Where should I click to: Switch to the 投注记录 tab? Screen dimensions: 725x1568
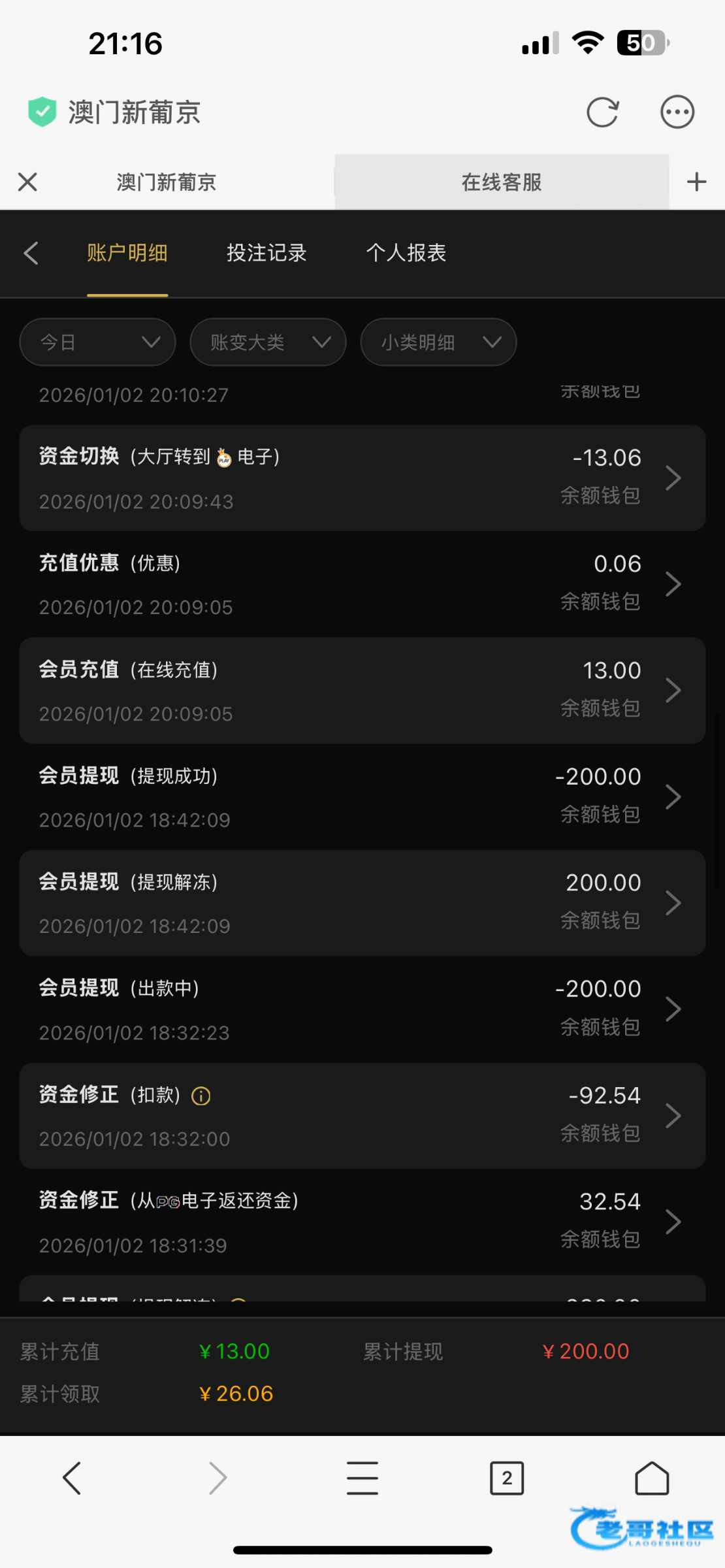tap(266, 253)
